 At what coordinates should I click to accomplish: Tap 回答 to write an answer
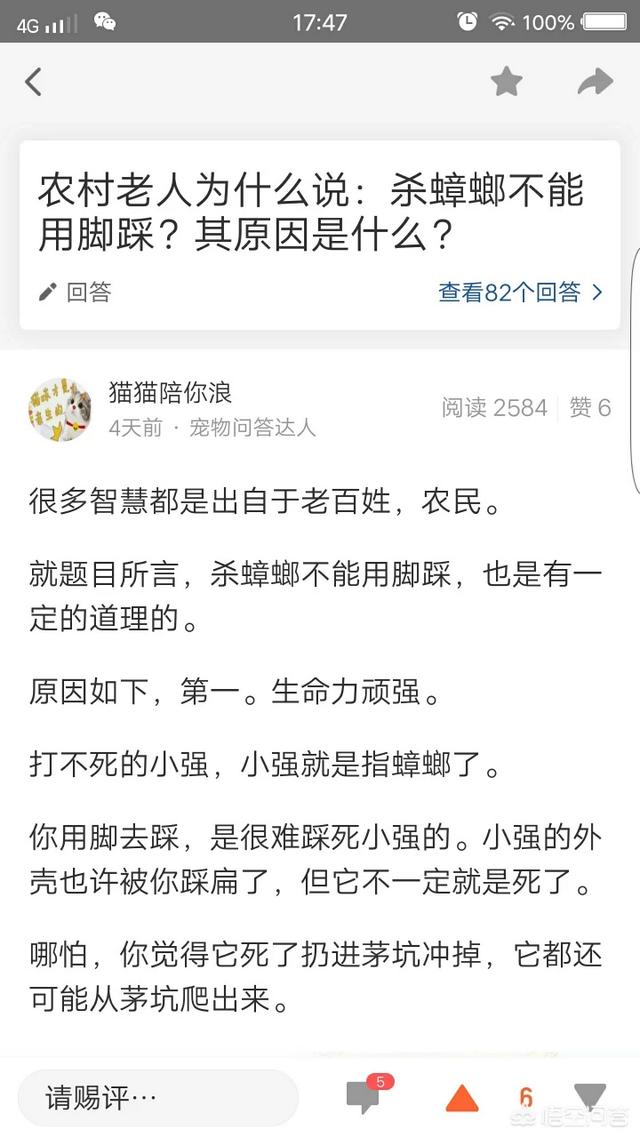pos(75,292)
